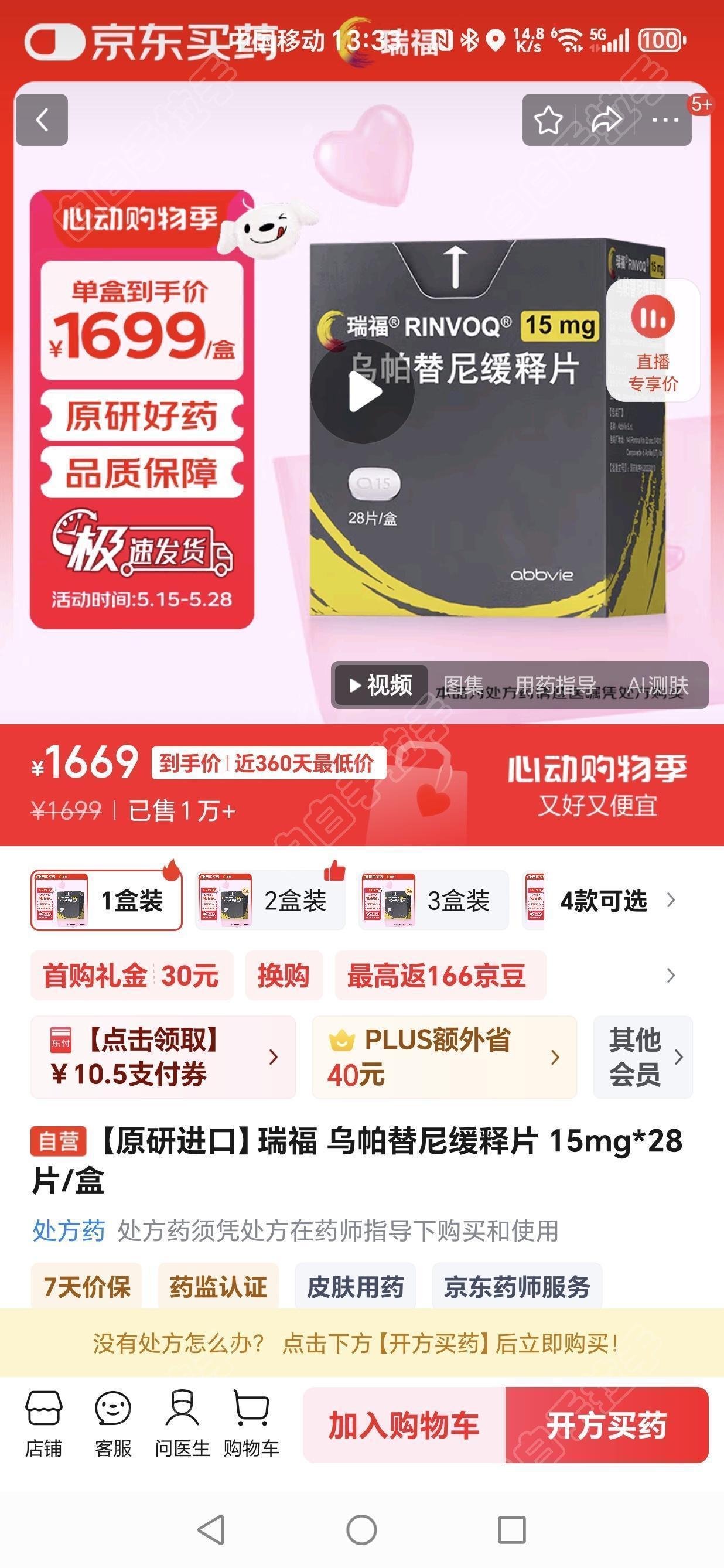Visit the 店铺 store page
The width and height of the screenshot is (724, 1568).
pos(43,1424)
